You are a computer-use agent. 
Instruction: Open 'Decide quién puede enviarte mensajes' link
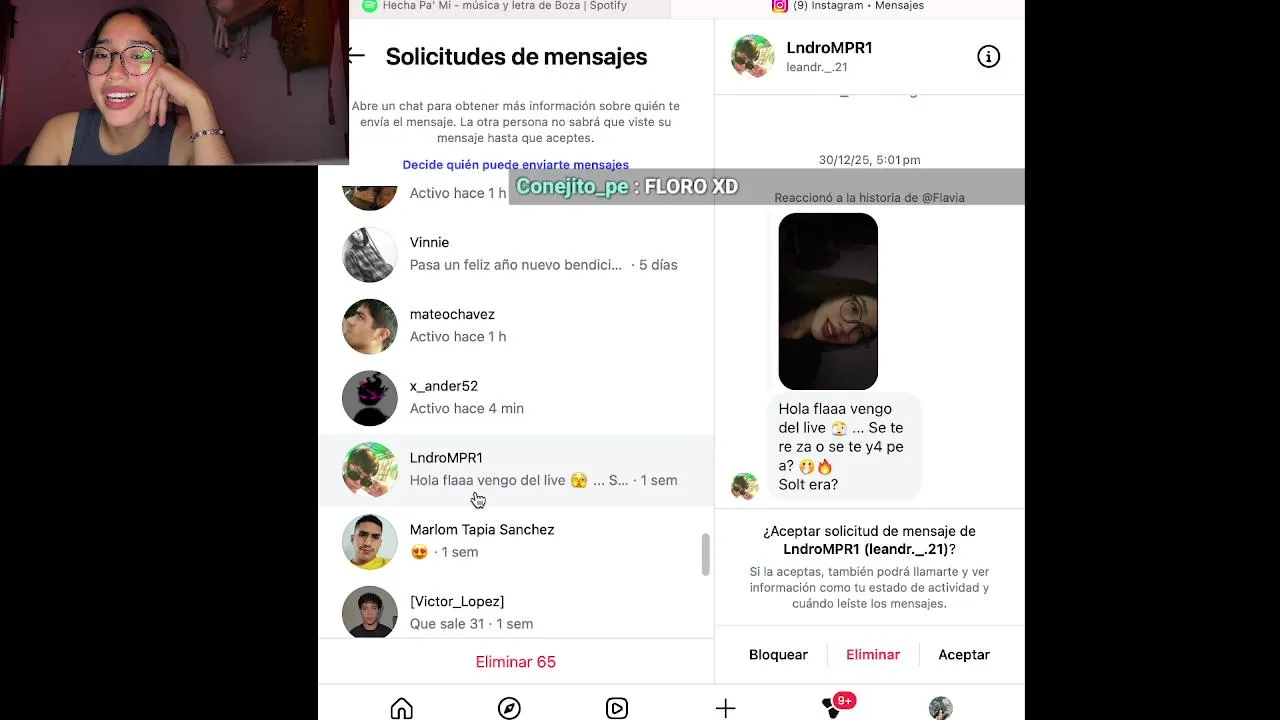click(515, 165)
